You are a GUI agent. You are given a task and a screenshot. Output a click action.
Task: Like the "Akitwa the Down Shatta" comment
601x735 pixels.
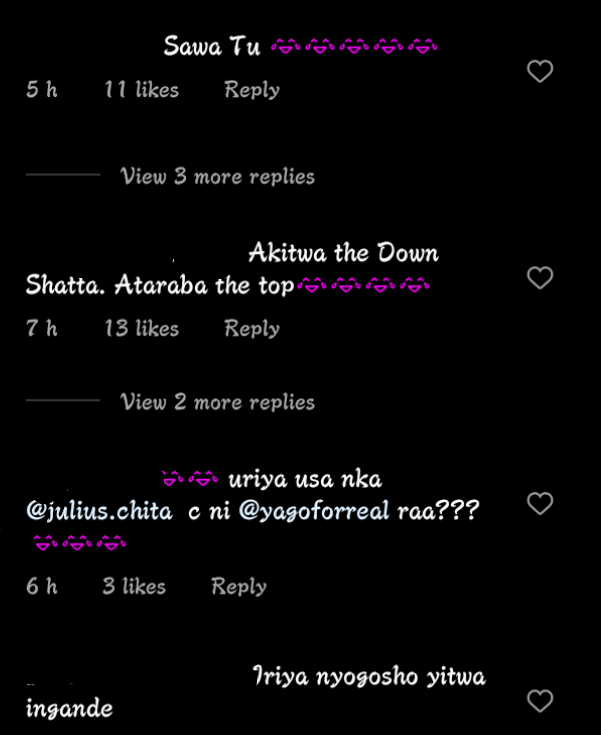[x=540, y=278]
